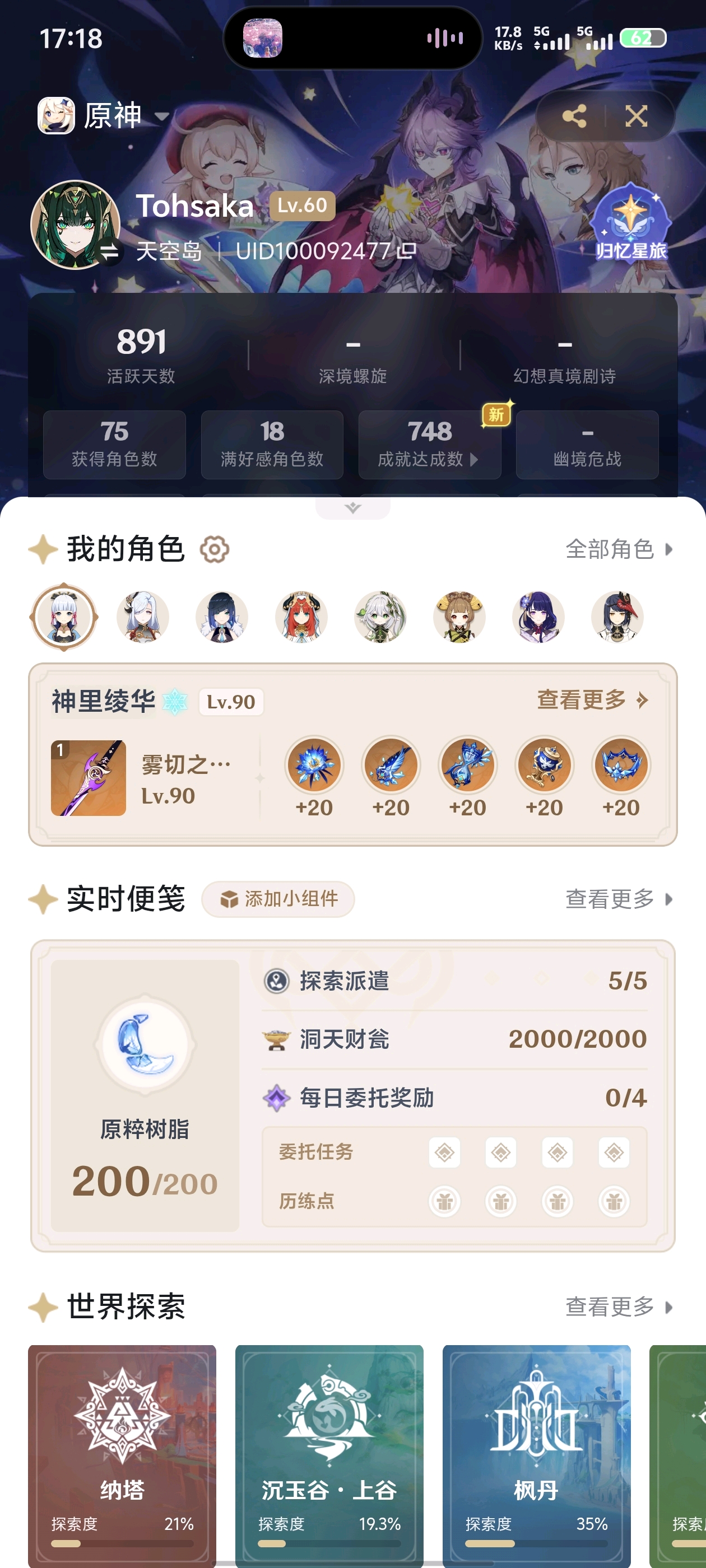Tap 查看更多 on 神里绫华 card

point(592,700)
